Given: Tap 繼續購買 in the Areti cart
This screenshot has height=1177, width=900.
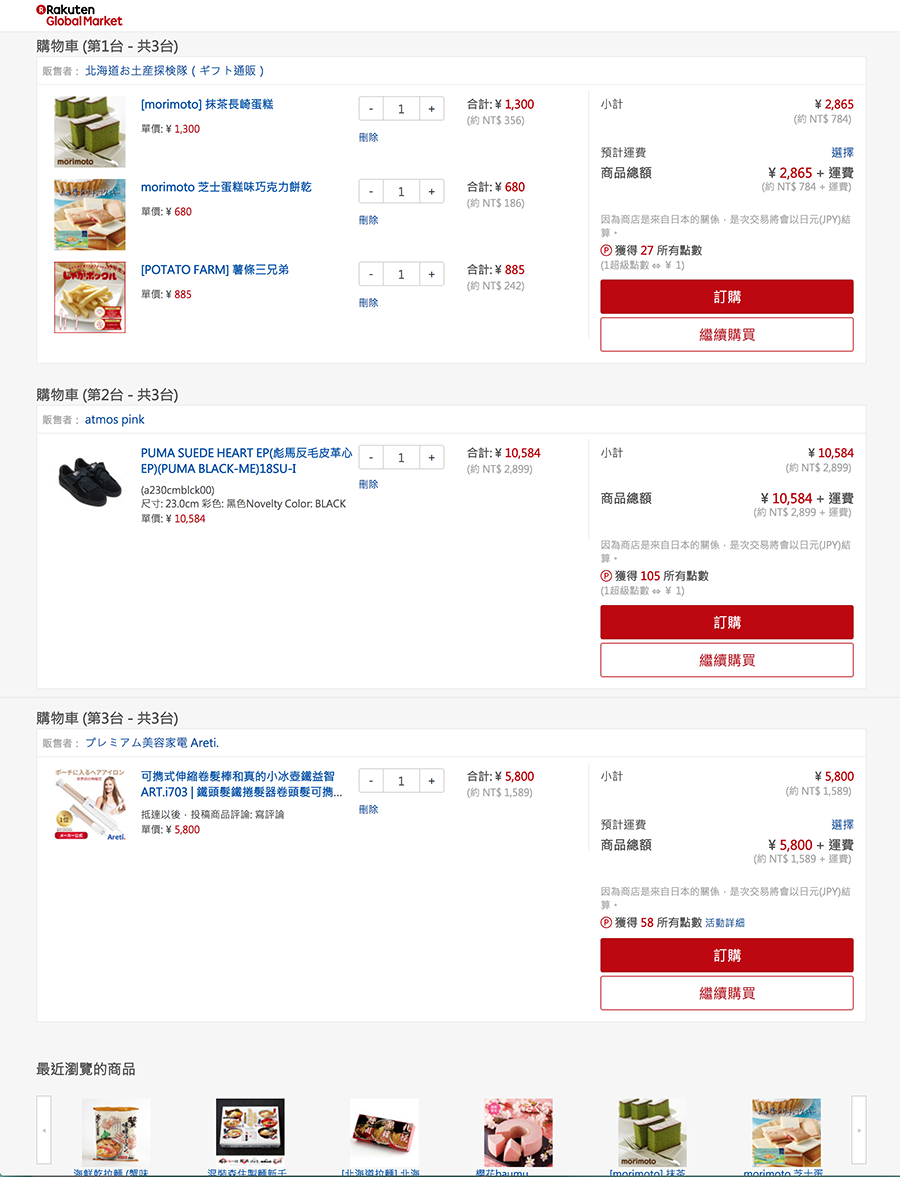Looking at the screenshot, I should pyautogui.click(x=726, y=993).
